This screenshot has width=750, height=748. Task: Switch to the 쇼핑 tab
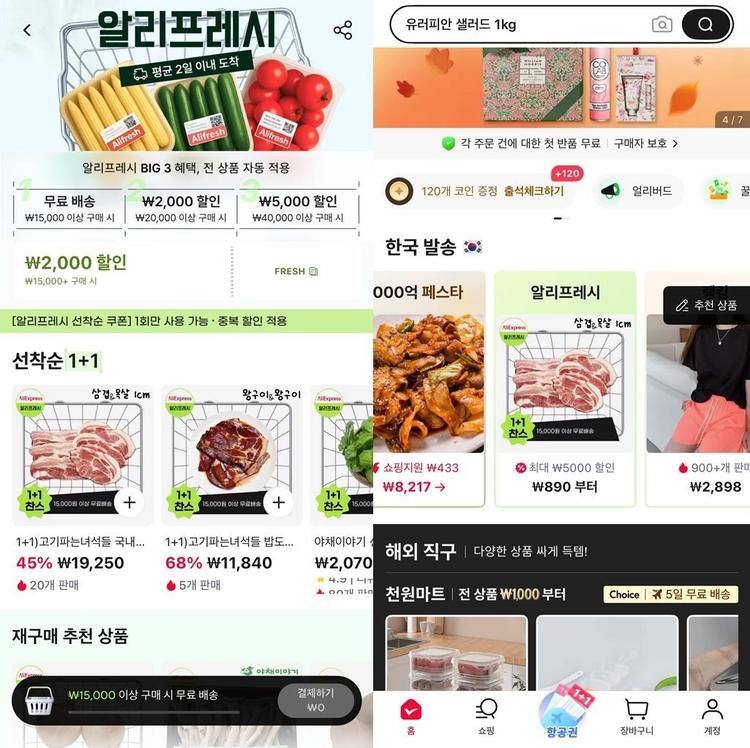(487, 717)
